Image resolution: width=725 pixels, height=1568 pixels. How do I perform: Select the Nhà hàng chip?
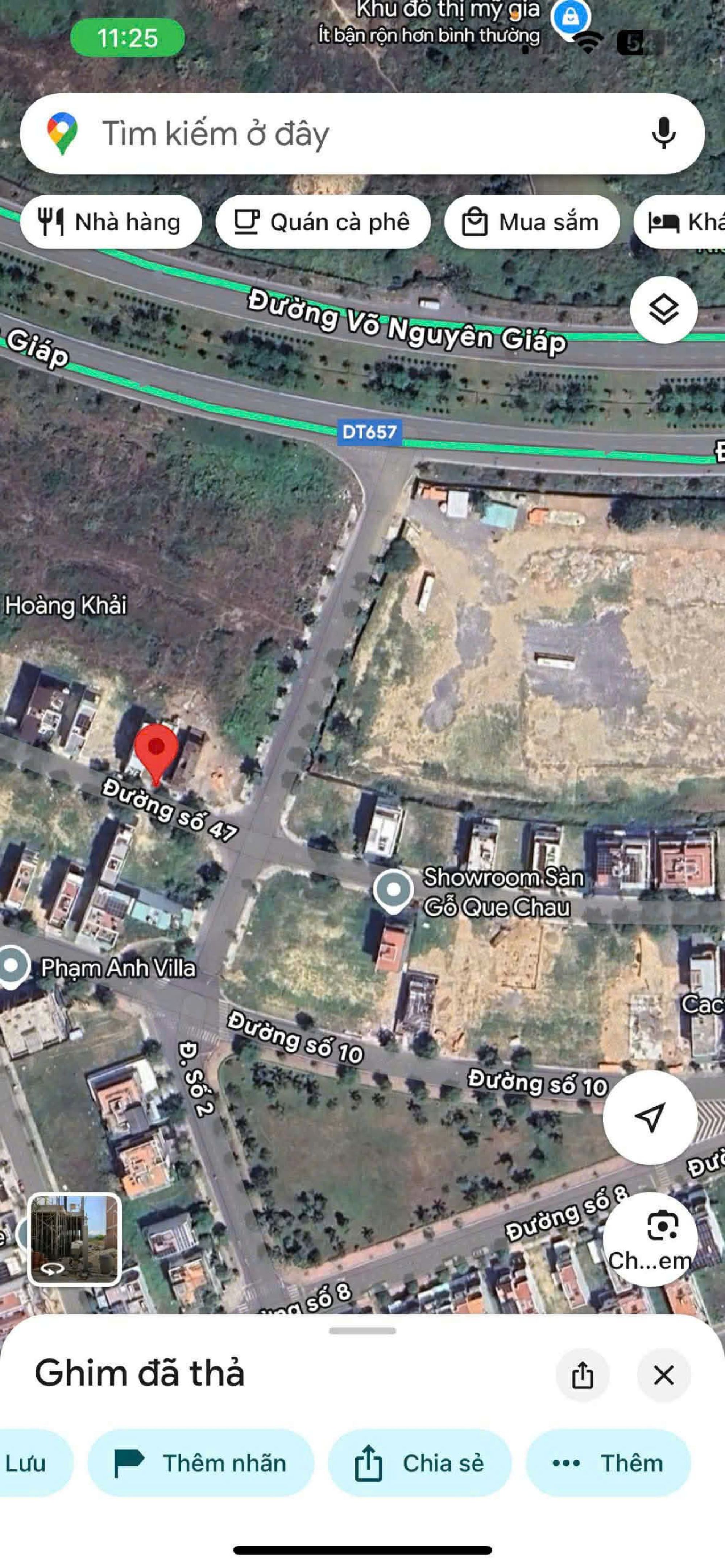coord(111,222)
